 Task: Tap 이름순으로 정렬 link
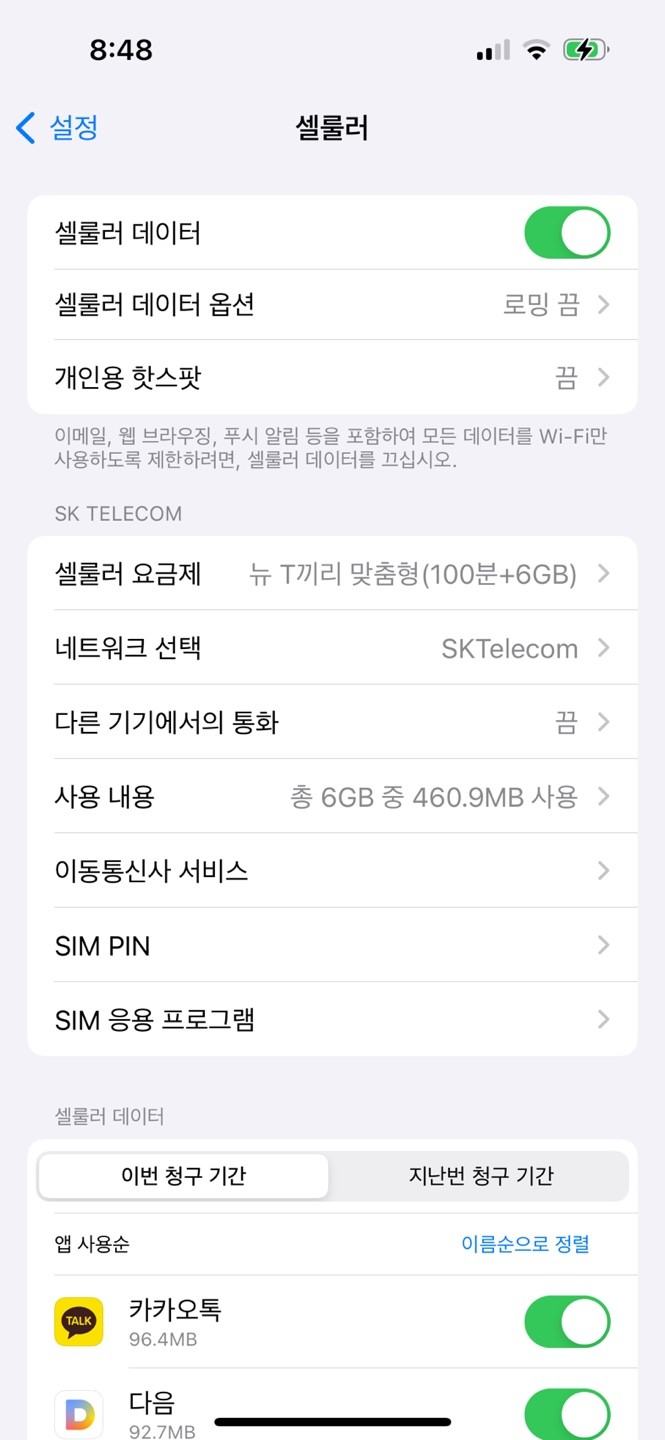point(525,1244)
